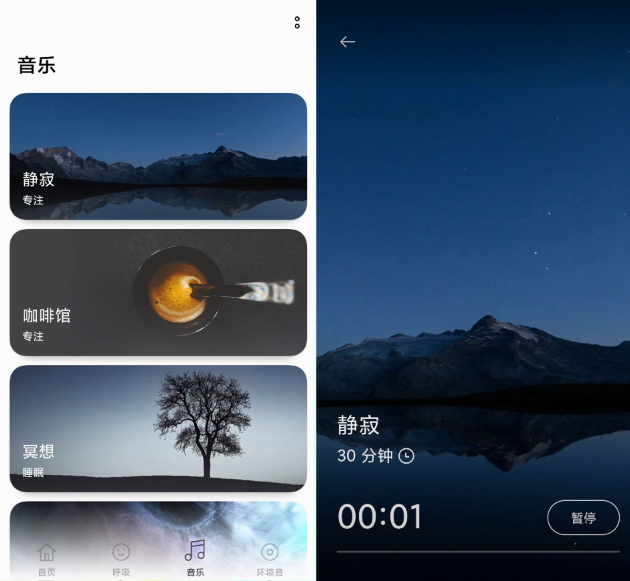Go back using the arrow on the player

click(347, 42)
